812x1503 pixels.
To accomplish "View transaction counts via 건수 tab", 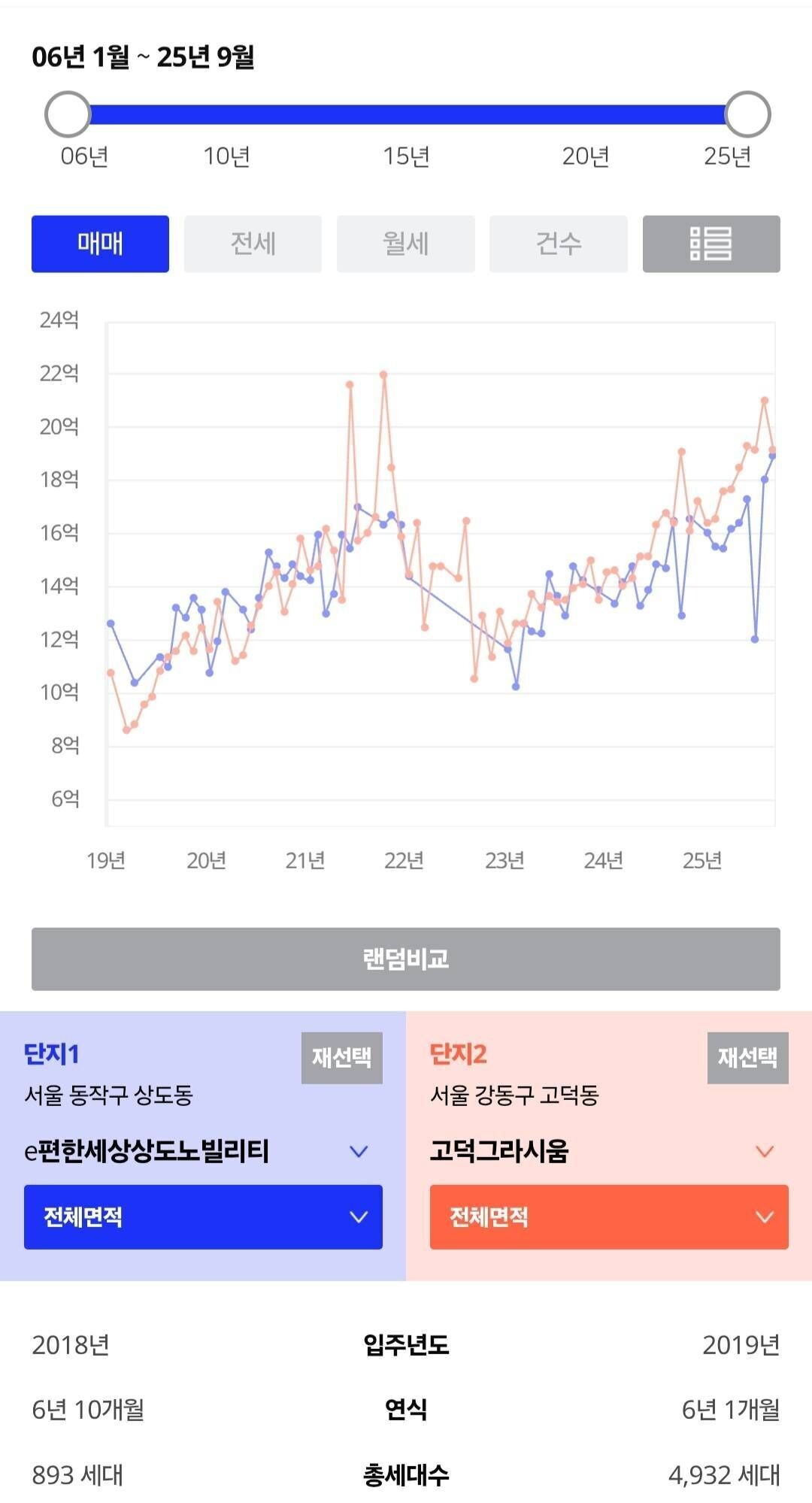I will [557, 244].
